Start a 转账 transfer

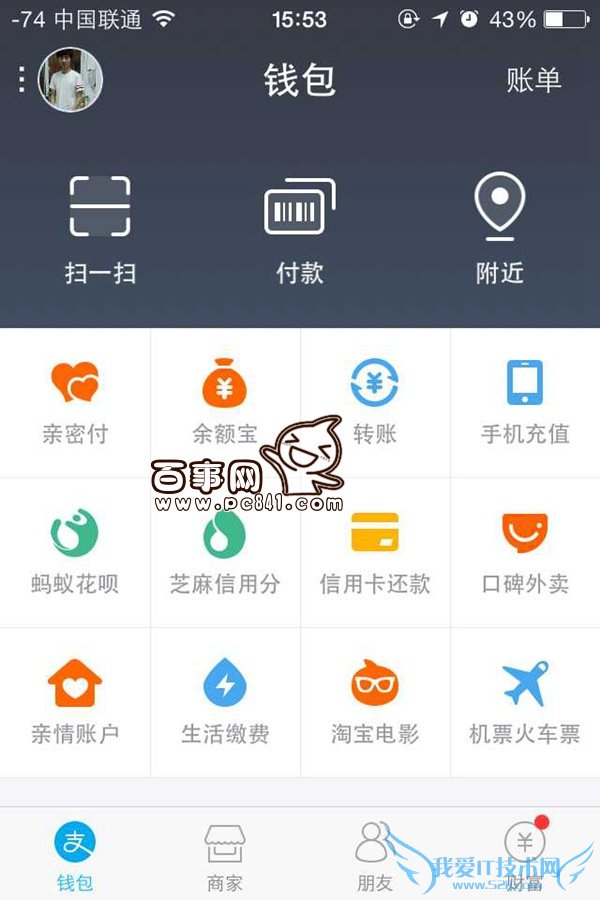coord(375,402)
